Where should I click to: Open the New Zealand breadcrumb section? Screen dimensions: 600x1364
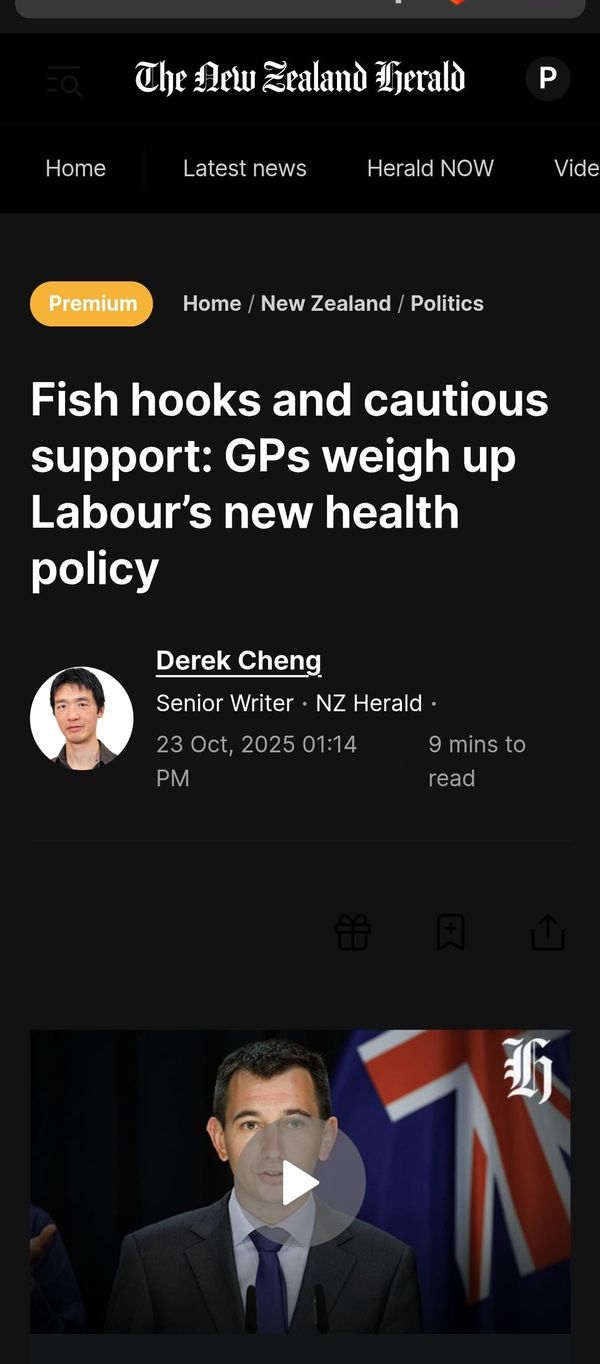coord(325,304)
